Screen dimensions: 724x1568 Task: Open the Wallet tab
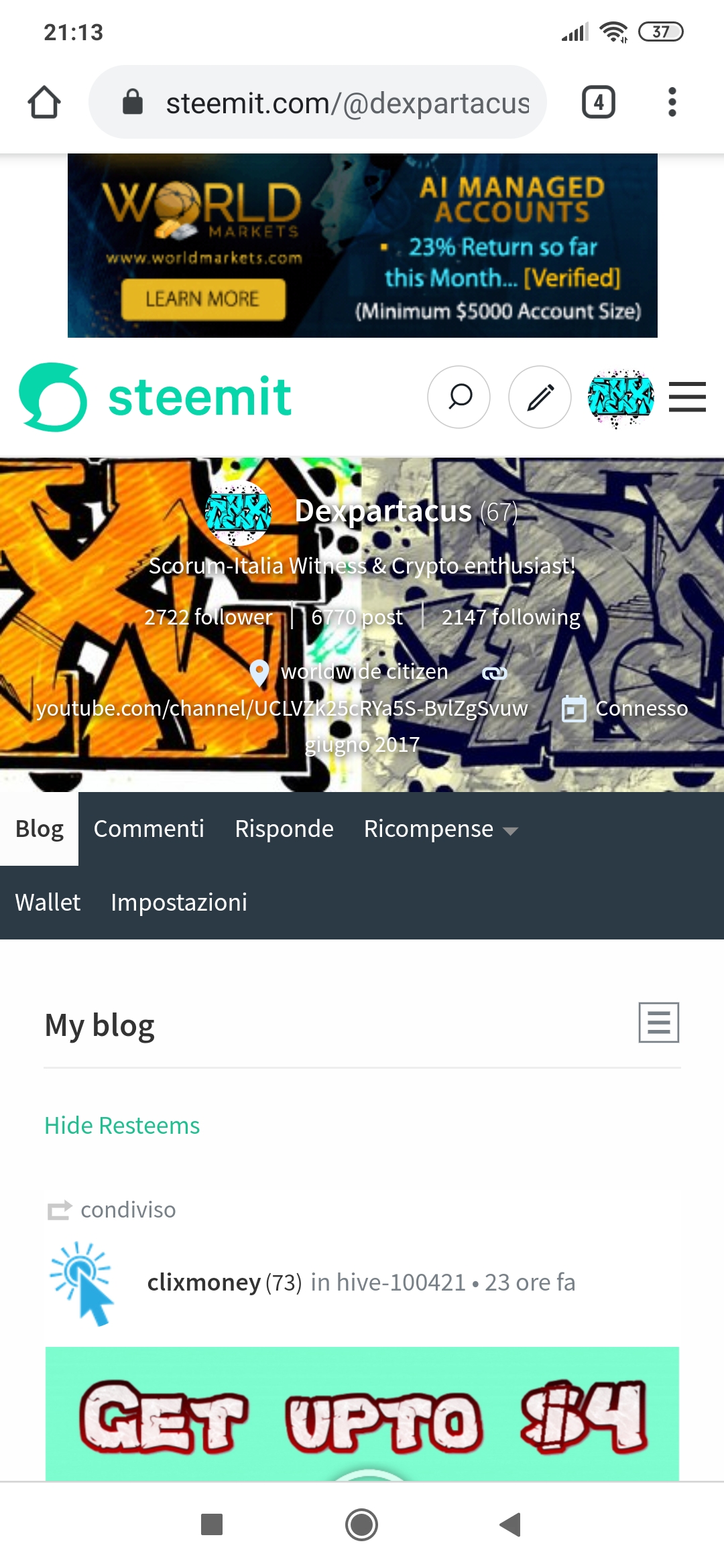point(48,903)
